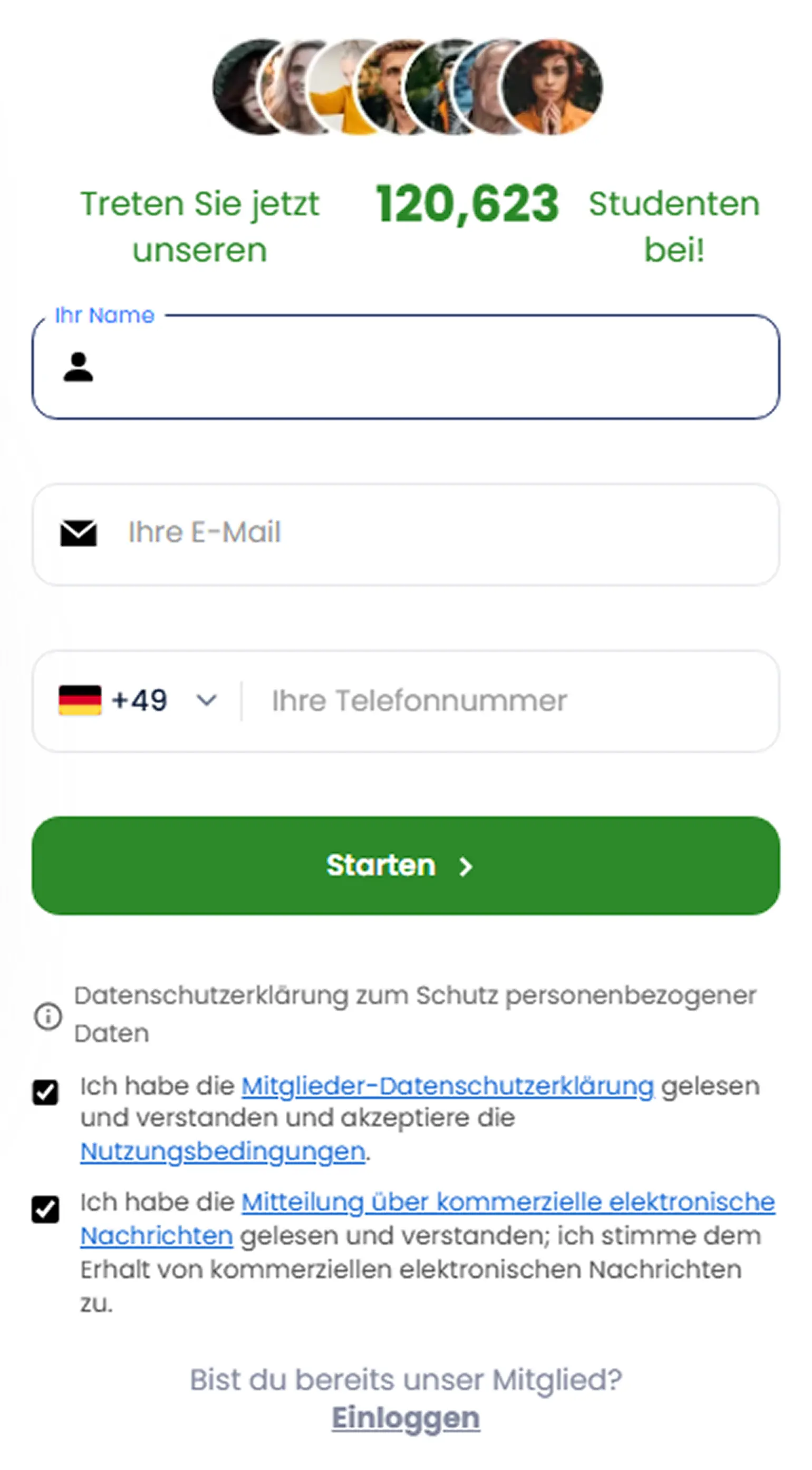Open the Mitglieder-Datenschutzerklärung link

point(447,1086)
